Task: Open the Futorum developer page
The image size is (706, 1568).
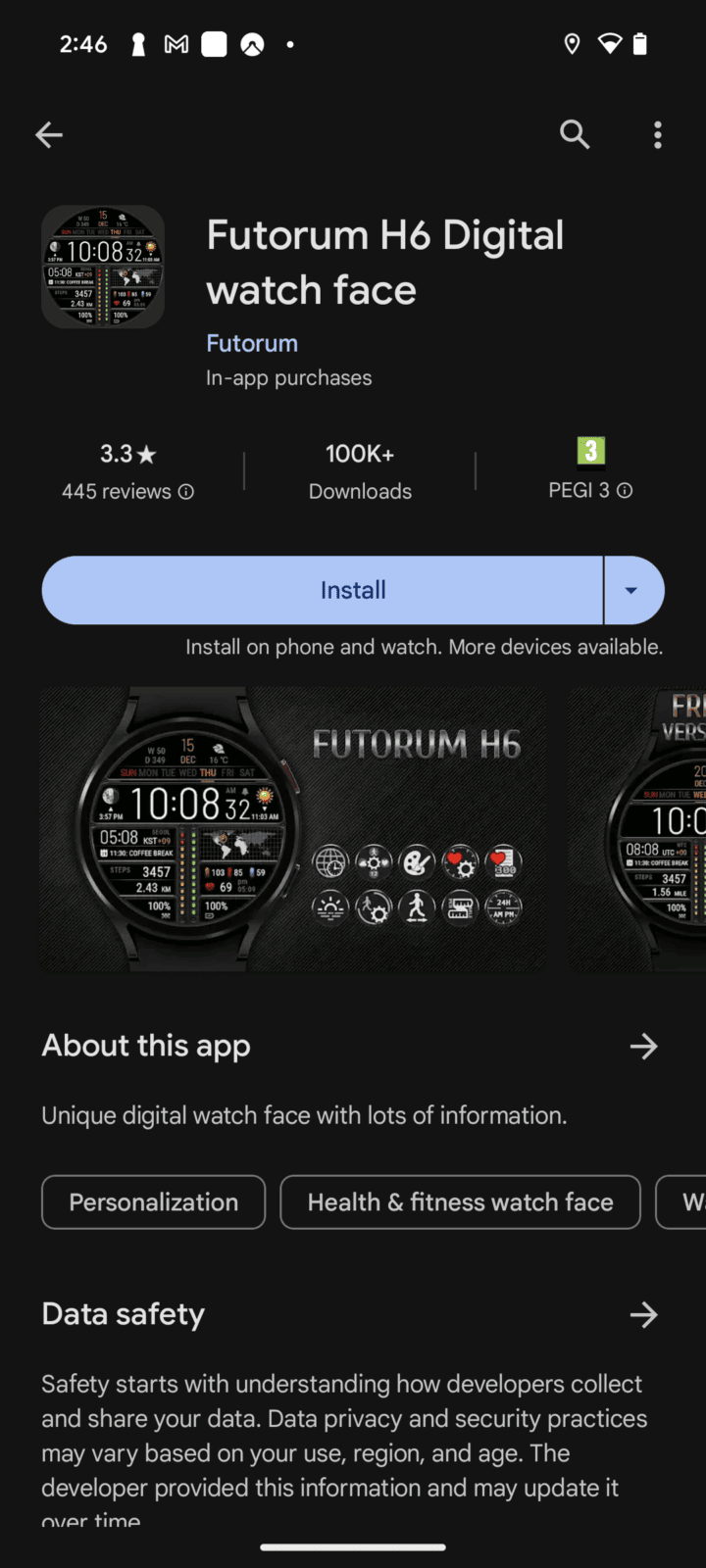Action: pyautogui.click(x=252, y=343)
